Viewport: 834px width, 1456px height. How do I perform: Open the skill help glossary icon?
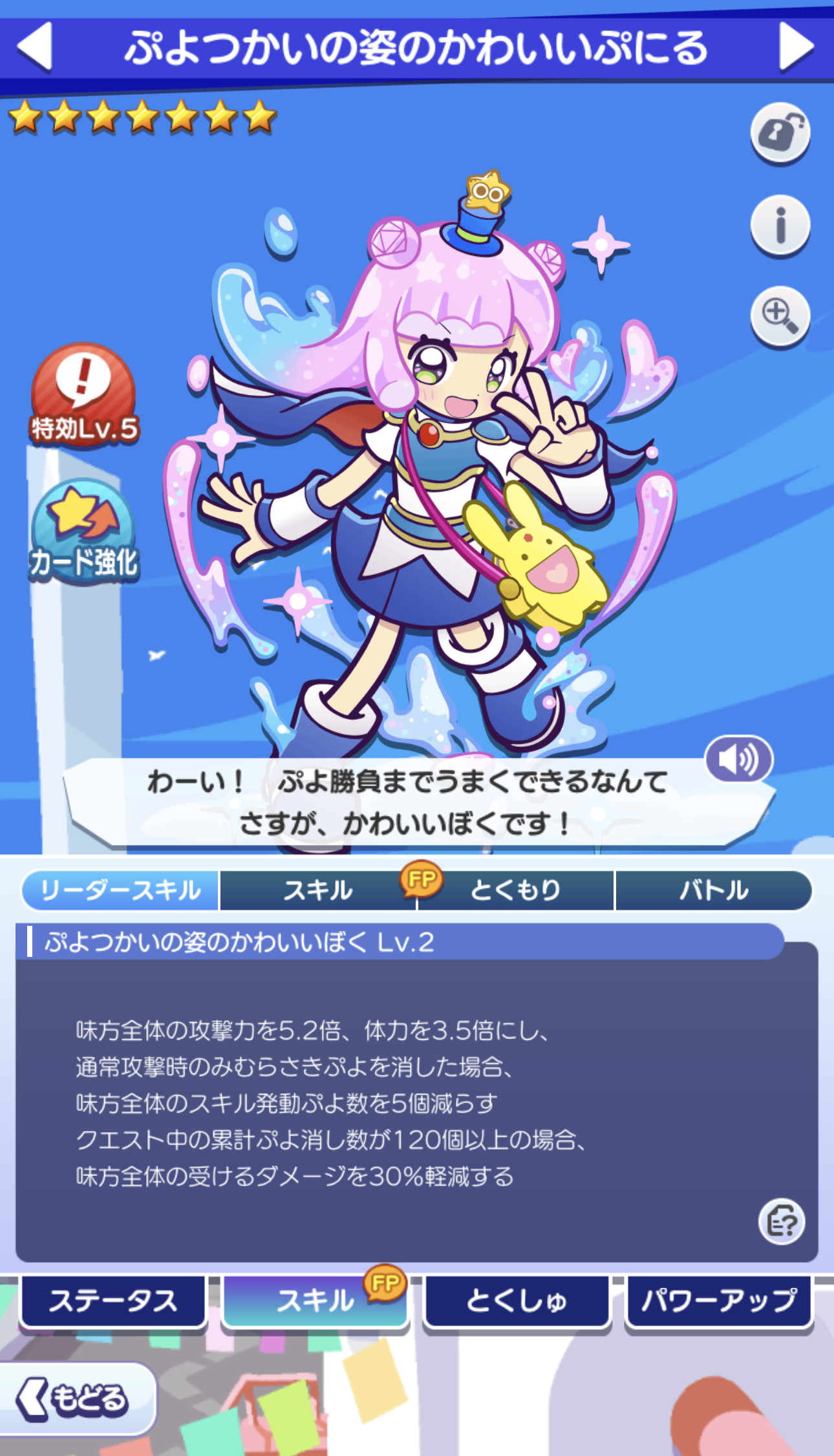(x=782, y=1222)
